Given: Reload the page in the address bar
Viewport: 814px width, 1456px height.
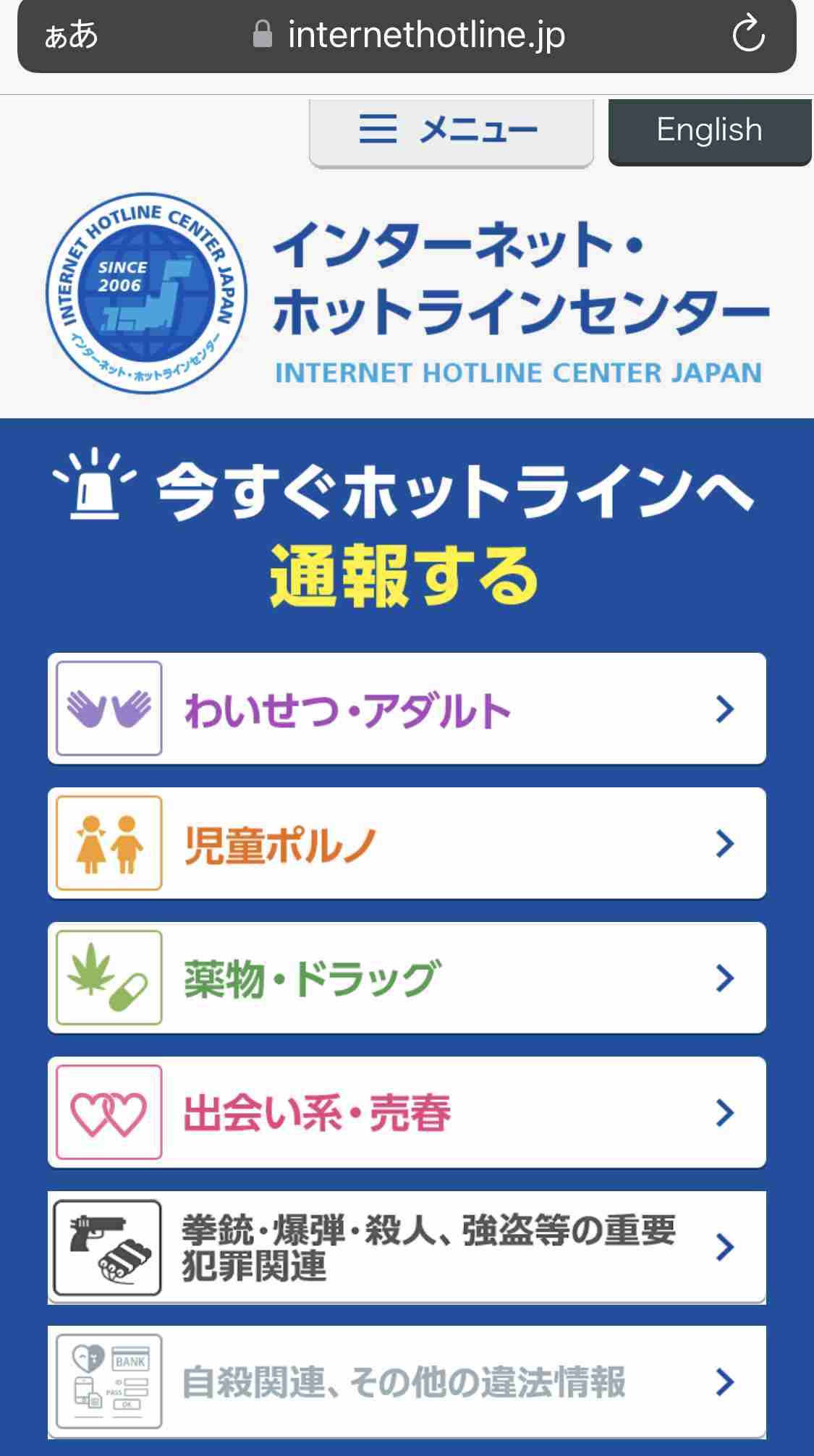Looking at the screenshot, I should tap(748, 33).
